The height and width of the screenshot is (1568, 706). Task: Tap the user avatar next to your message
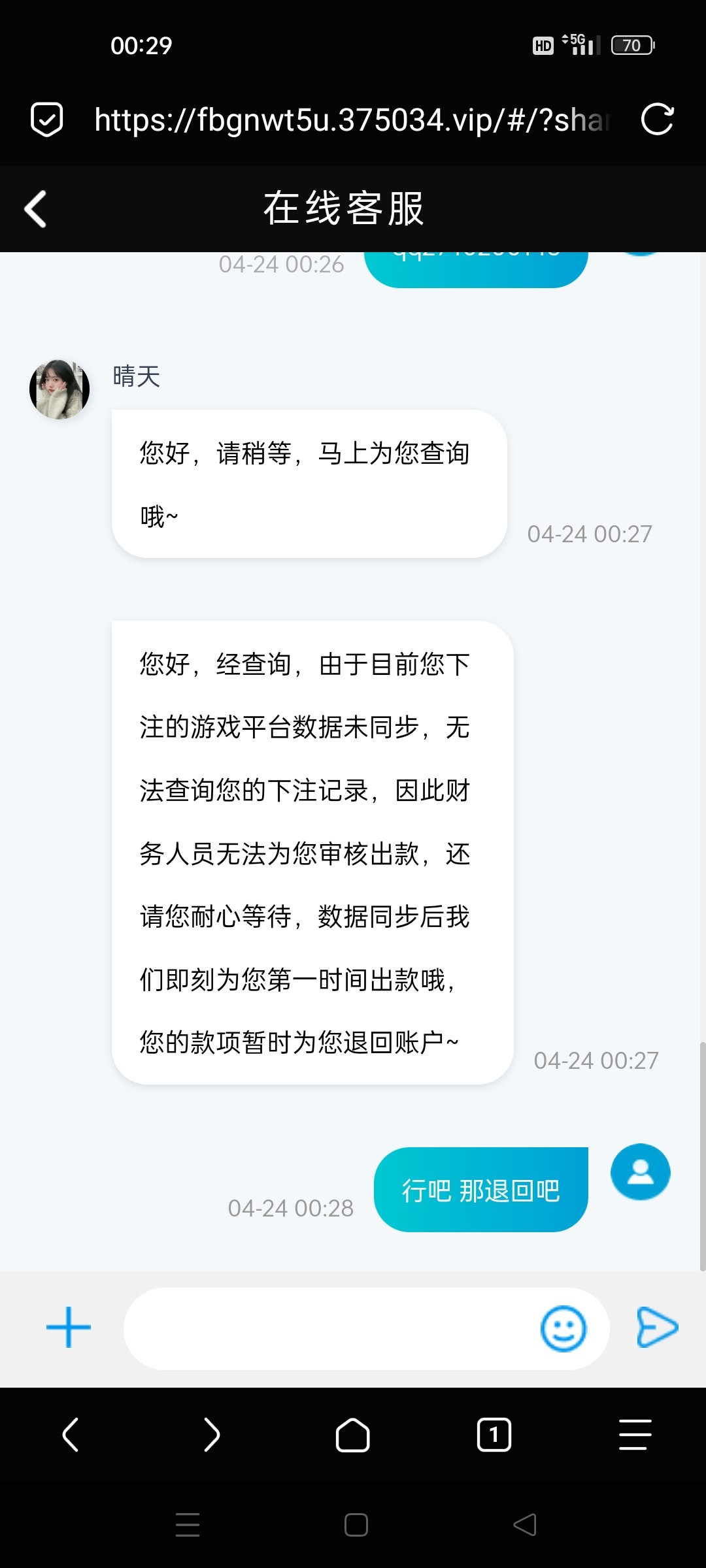coord(639,1172)
